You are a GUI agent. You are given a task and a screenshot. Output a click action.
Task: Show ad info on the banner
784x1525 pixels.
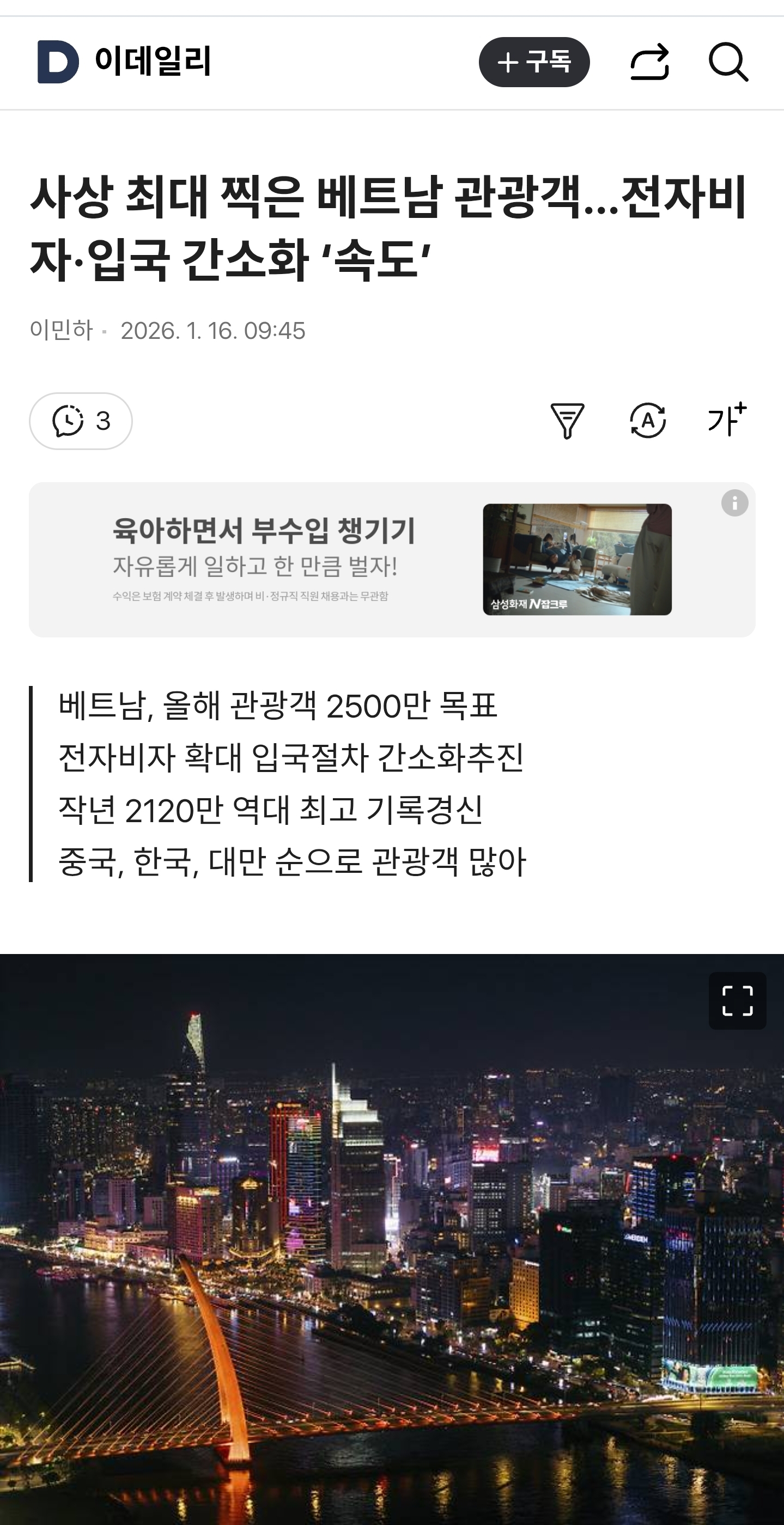point(734,503)
